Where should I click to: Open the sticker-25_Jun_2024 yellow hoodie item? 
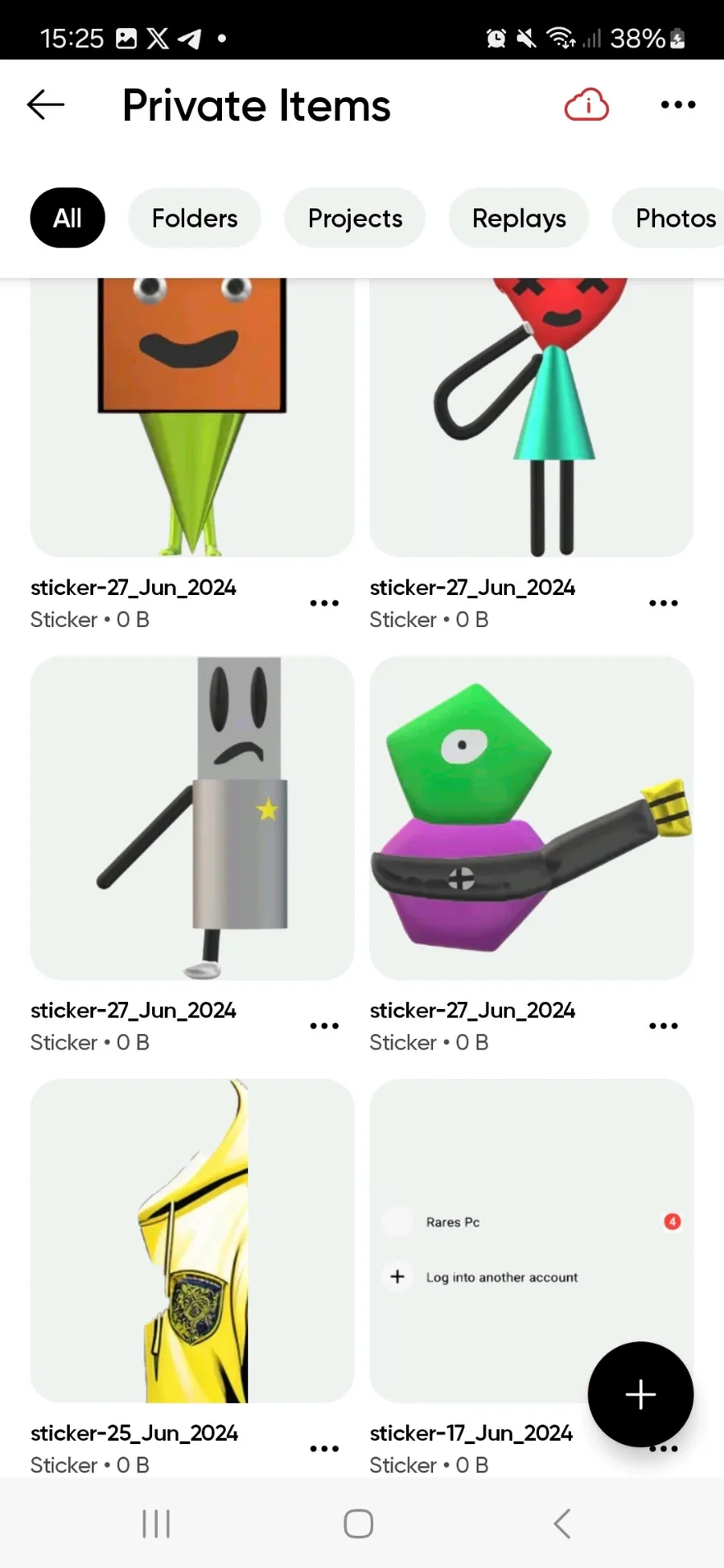click(192, 1241)
